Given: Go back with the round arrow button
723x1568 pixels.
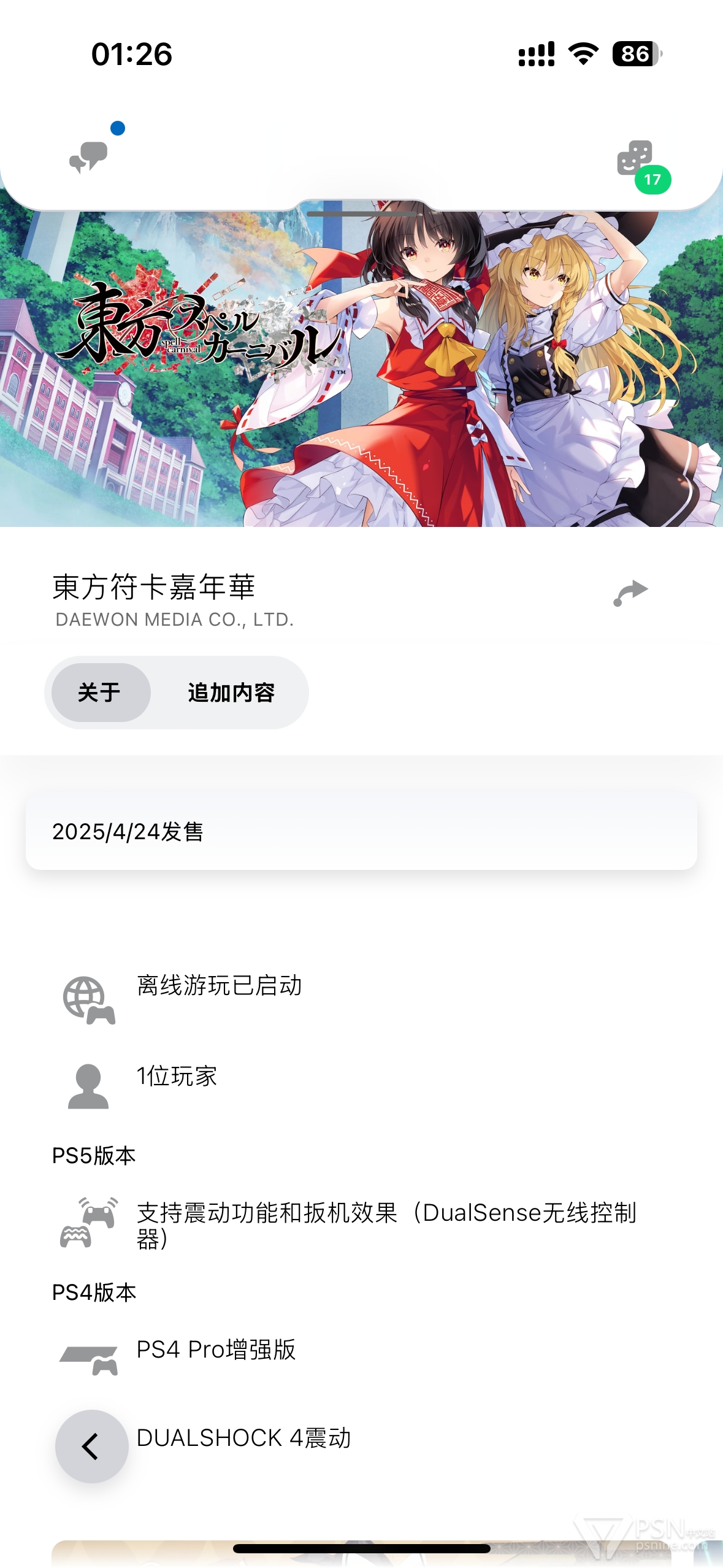Looking at the screenshot, I should (x=91, y=1446).
